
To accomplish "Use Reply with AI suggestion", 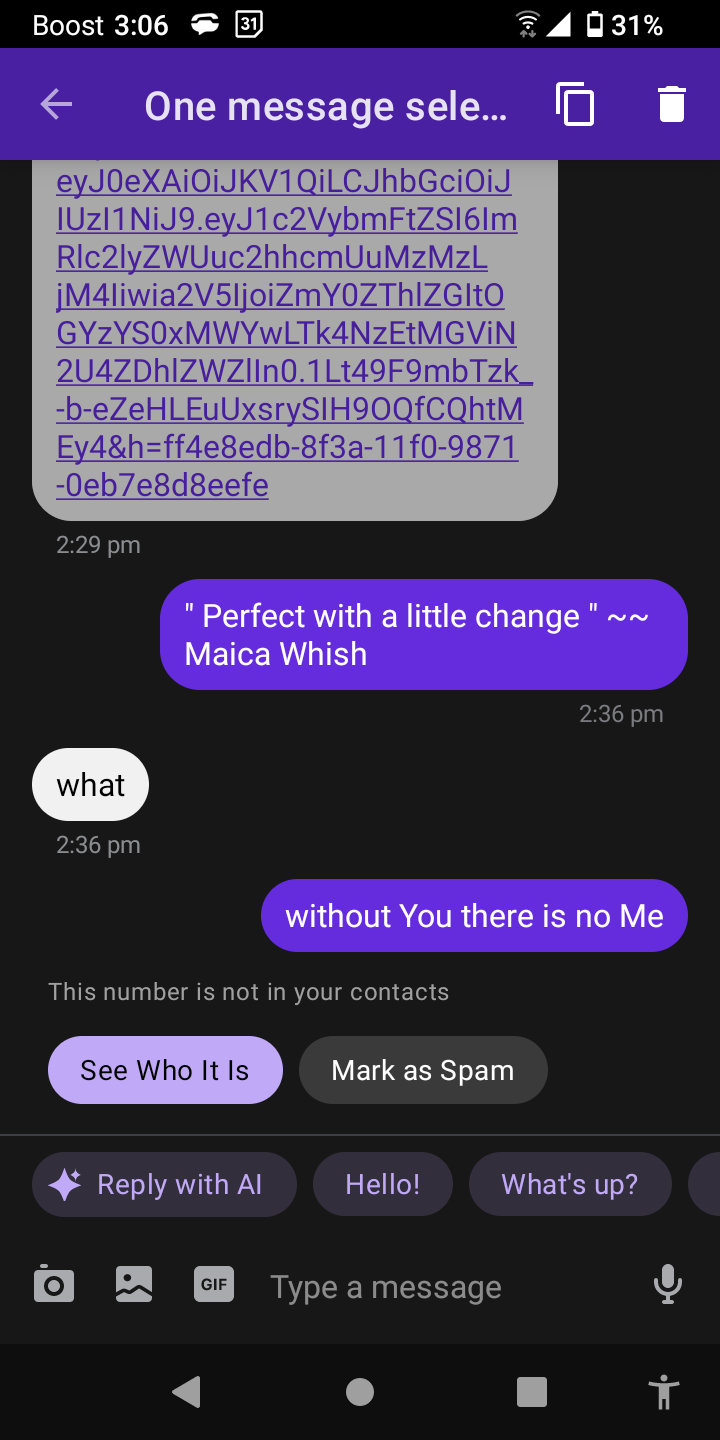I will [164, 1184].
